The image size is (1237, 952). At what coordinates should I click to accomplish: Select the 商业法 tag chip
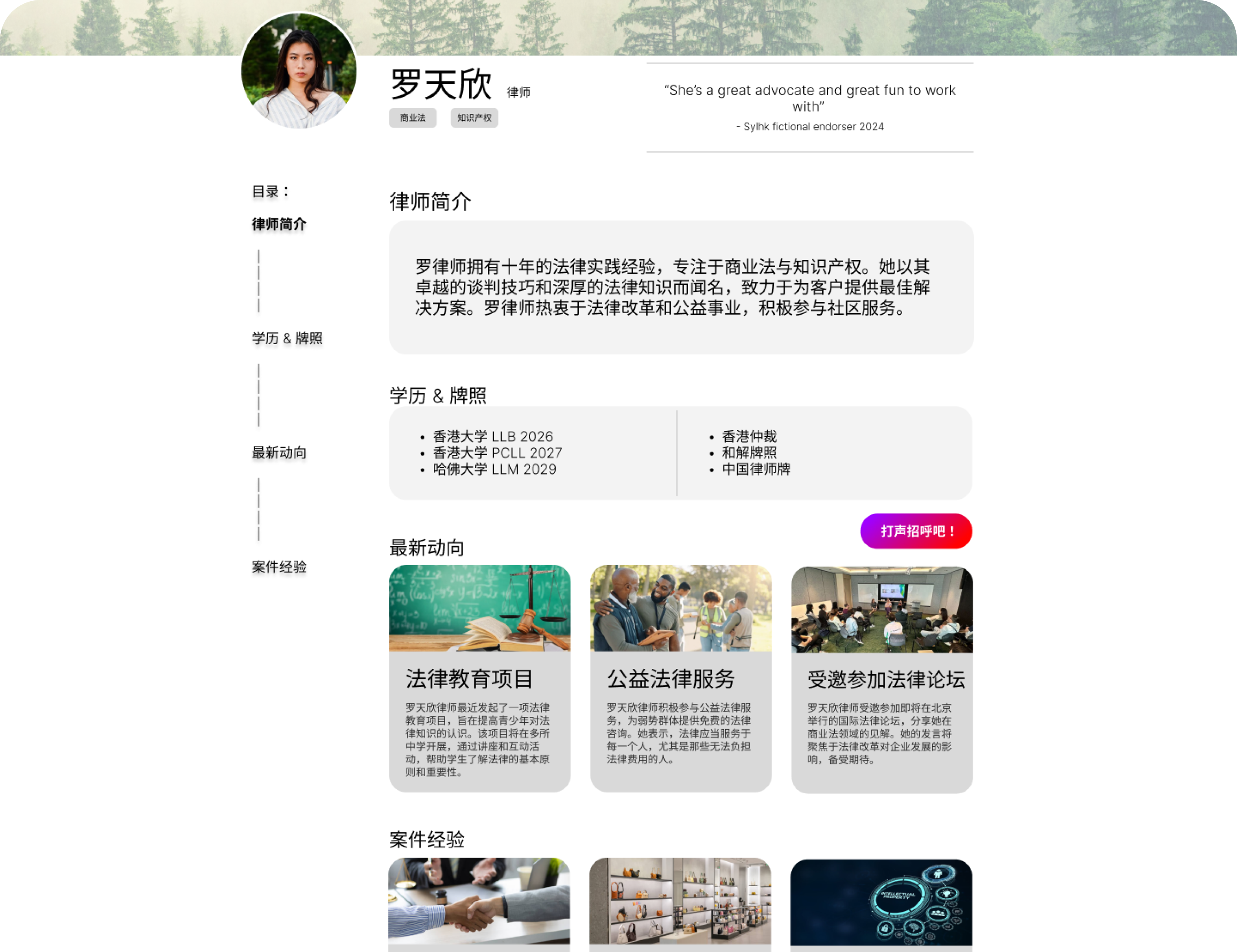tap(412, 118)
